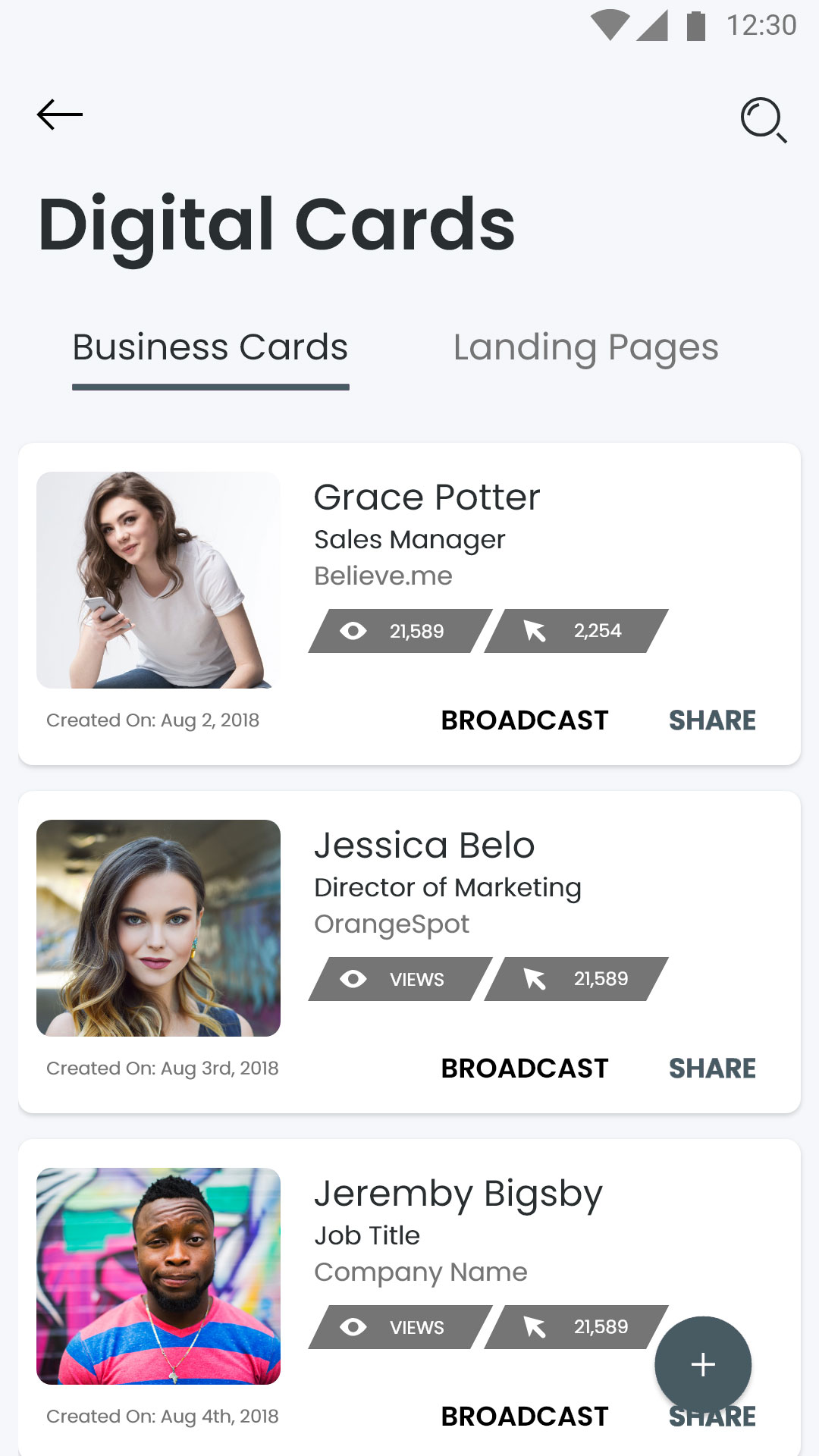Select the Business Cards tab

[210, 348]
